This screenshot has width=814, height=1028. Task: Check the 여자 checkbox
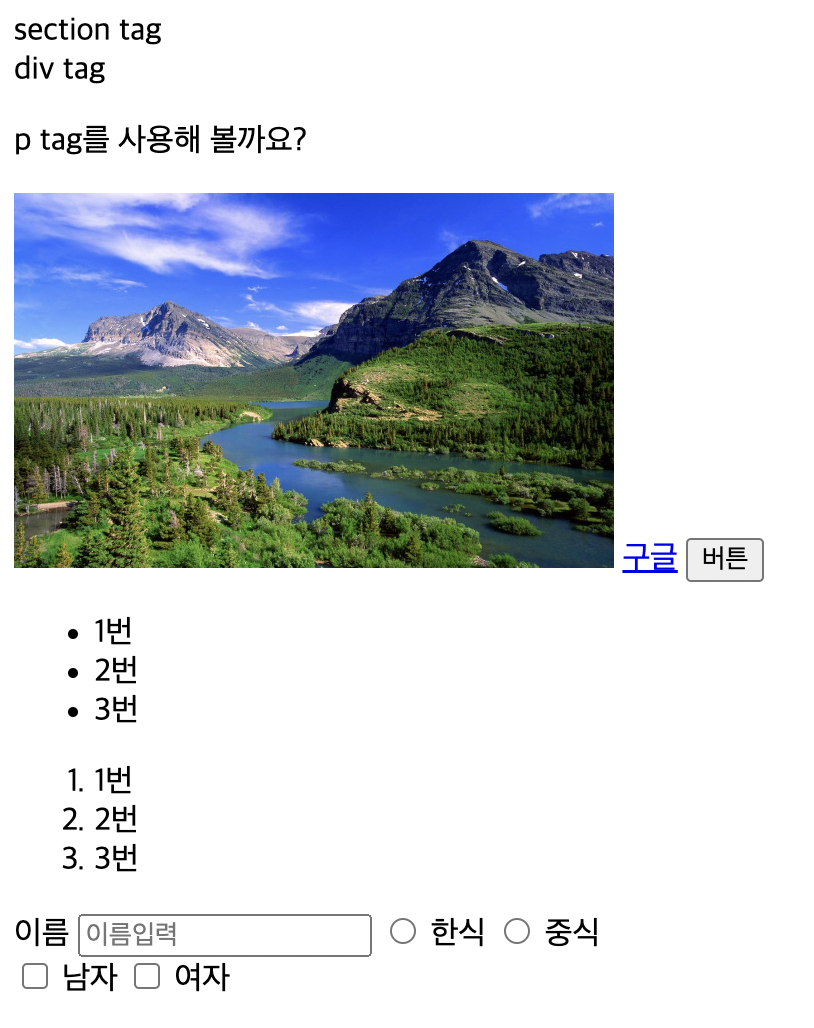147,977
